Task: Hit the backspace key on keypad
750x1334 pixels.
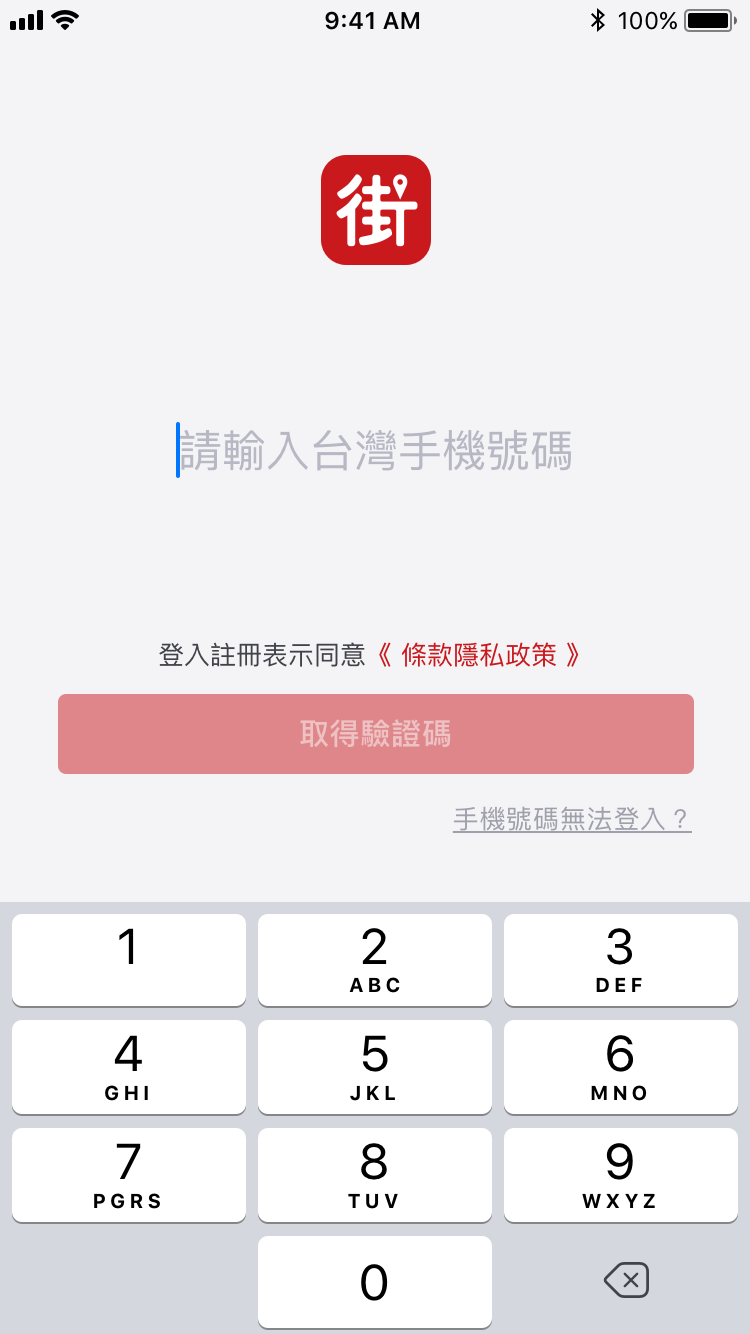Action: [627, 1280]
